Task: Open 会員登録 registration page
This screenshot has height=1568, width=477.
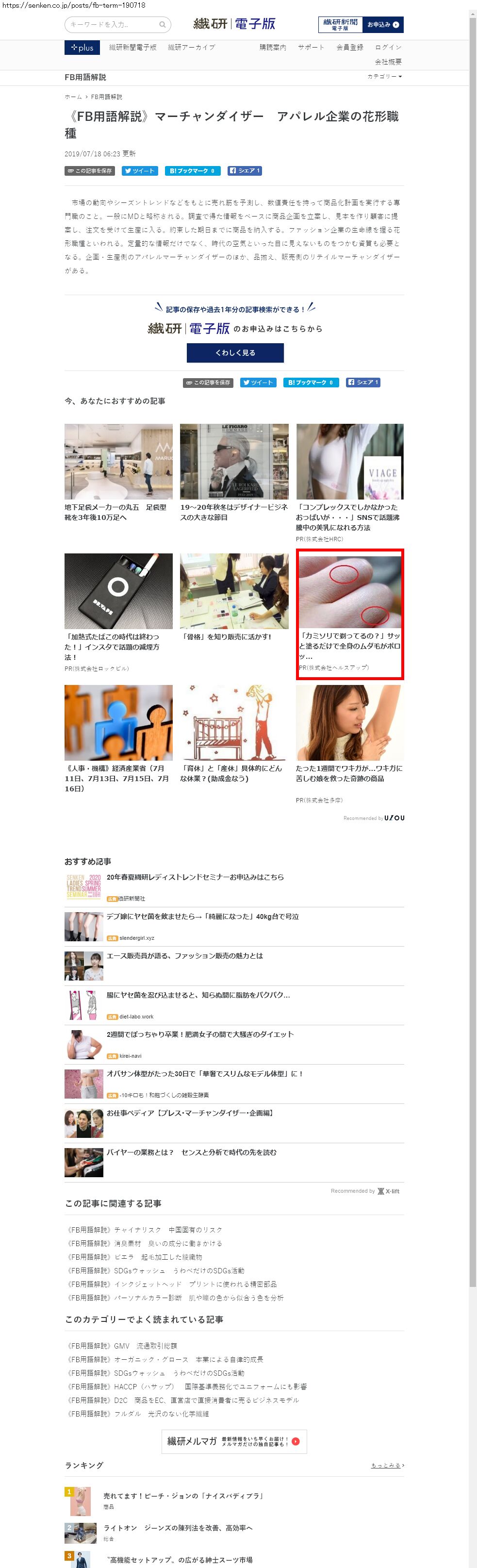Action: pyautogui.click(x=349, y=48)
